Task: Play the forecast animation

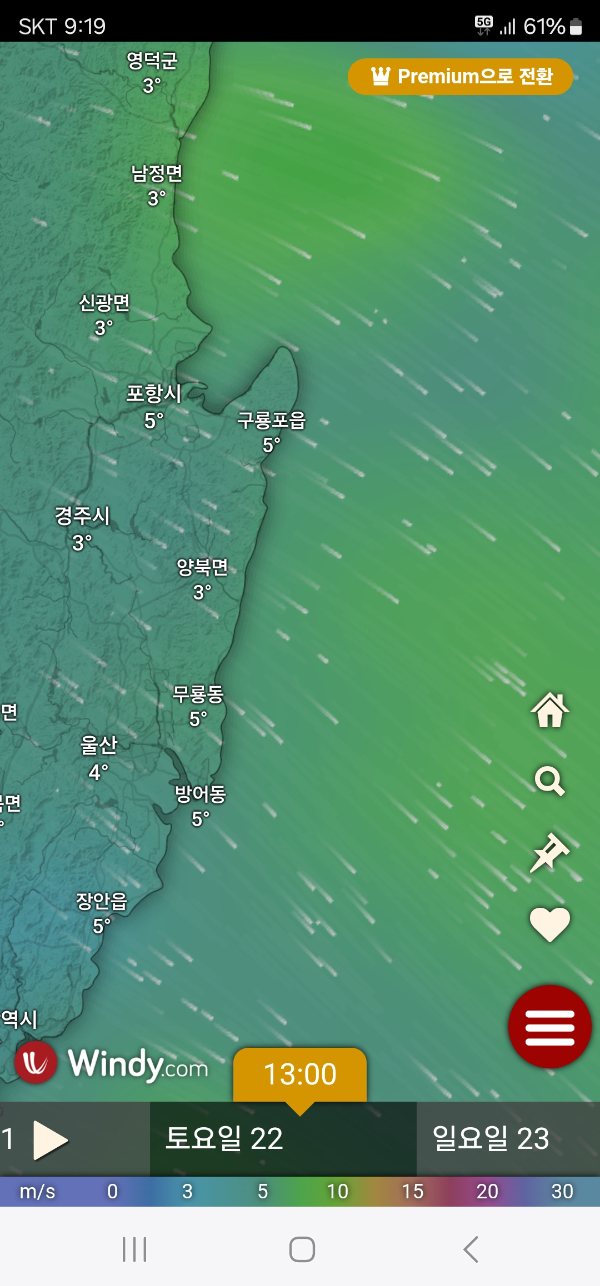Action: (x=50, y=1139)
